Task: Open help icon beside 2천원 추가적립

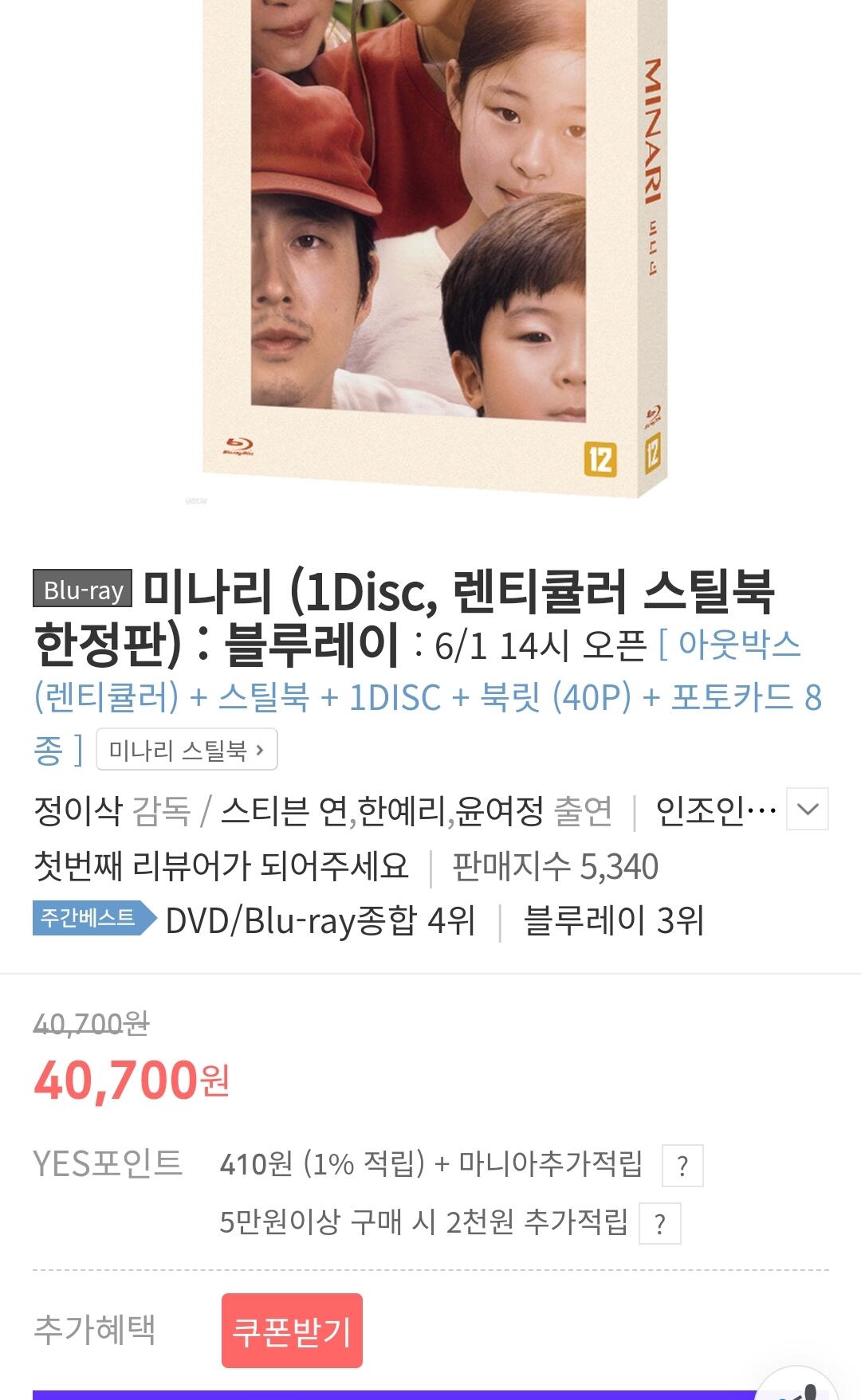Action: [x=660, y=1224]
